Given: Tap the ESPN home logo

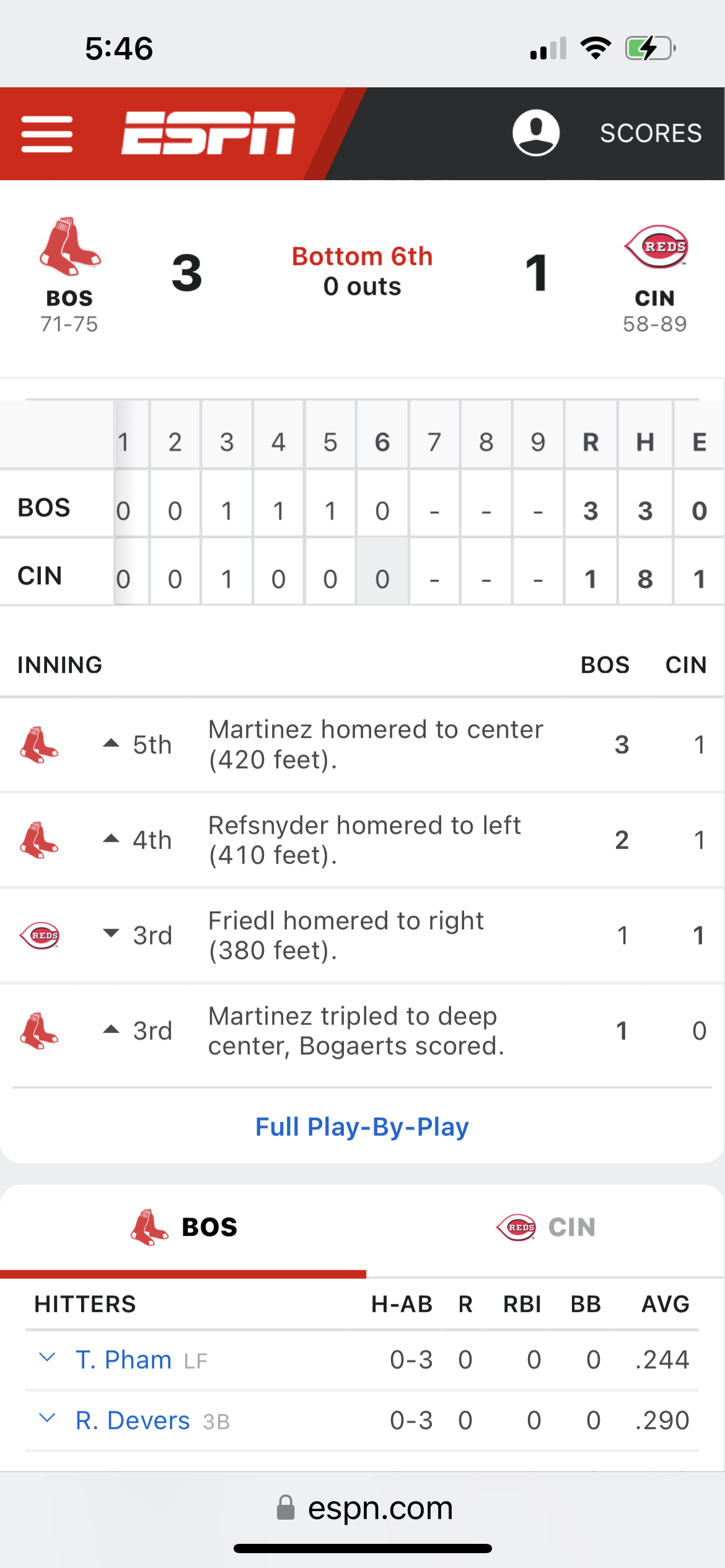Looking at the screenshot, I should tap(208, 133).
